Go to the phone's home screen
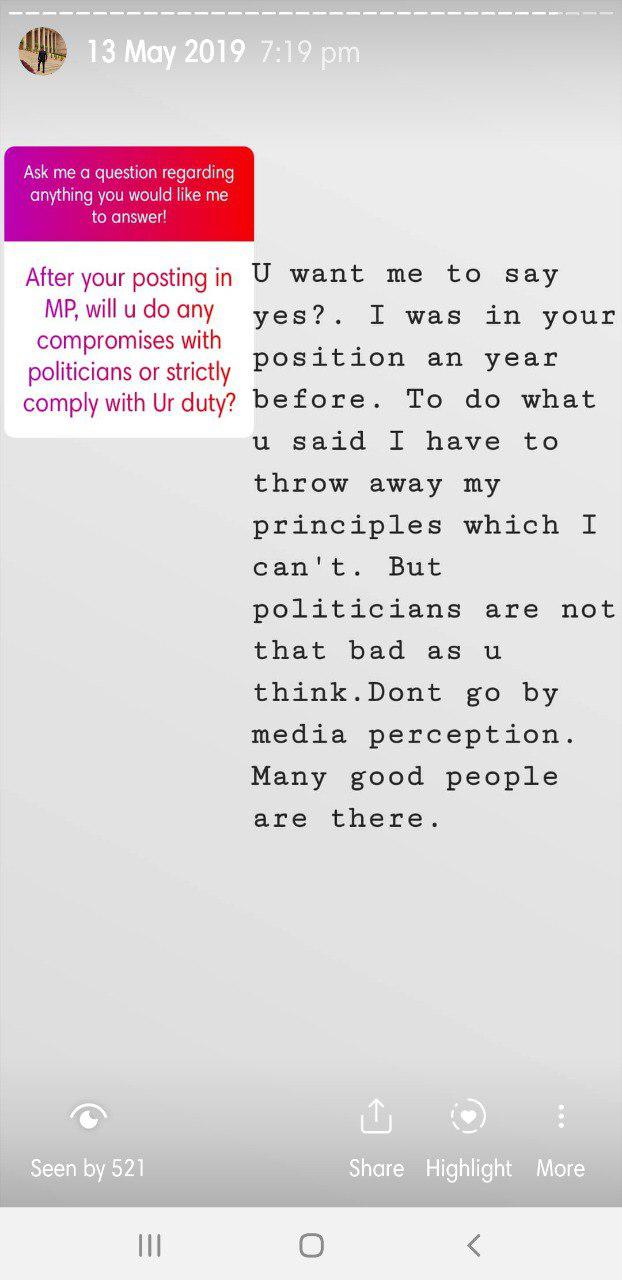 click(x=311, y=1245)
